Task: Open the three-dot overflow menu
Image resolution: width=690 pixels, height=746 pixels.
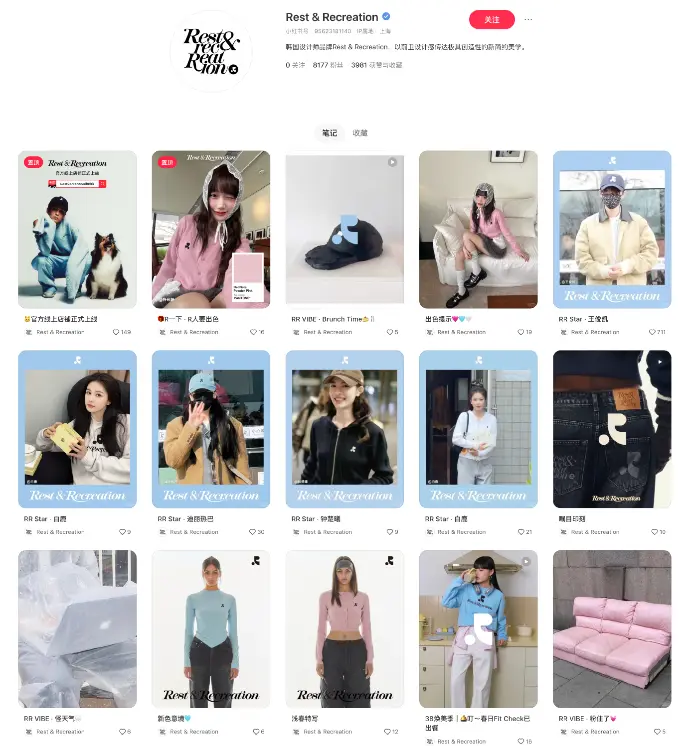Action: click(x=529, y=19)
